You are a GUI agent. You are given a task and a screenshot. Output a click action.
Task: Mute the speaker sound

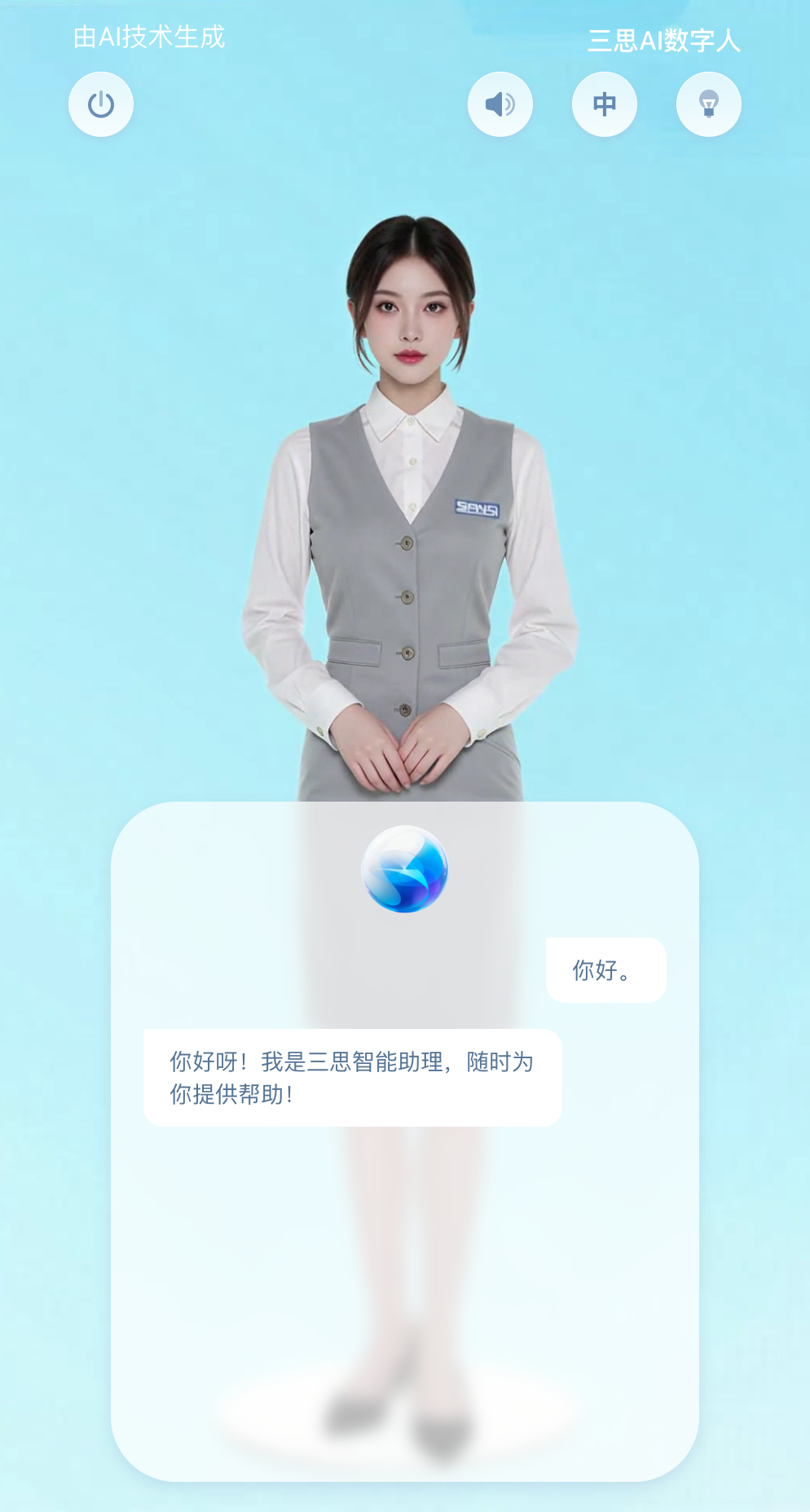click(500, 104)
